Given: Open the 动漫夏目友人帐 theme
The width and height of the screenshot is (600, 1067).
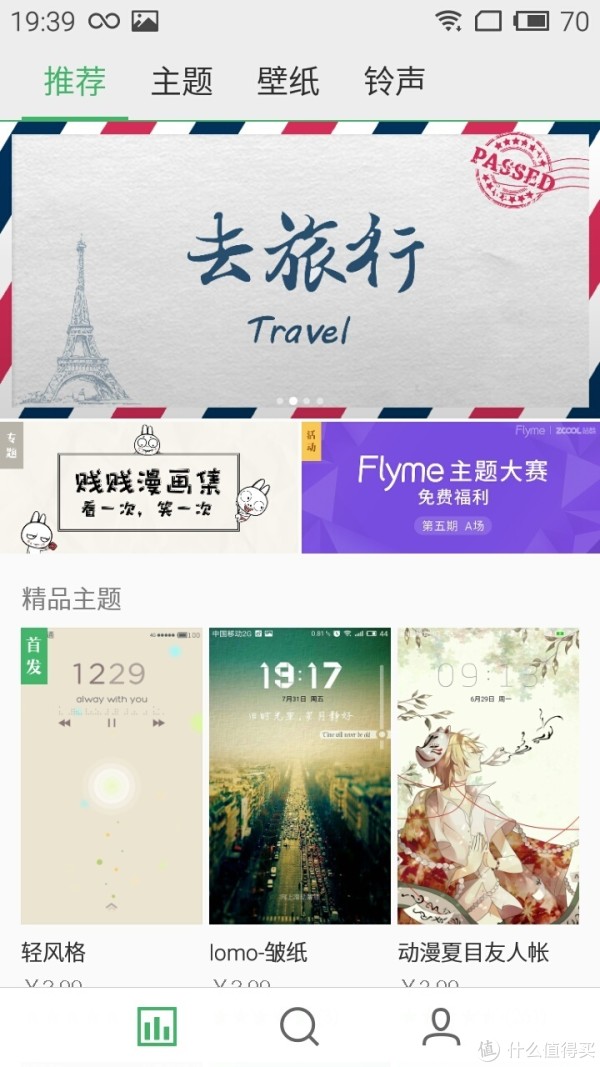Looking at the screenshot, I should pyautogui.click(x=488, y=776).
